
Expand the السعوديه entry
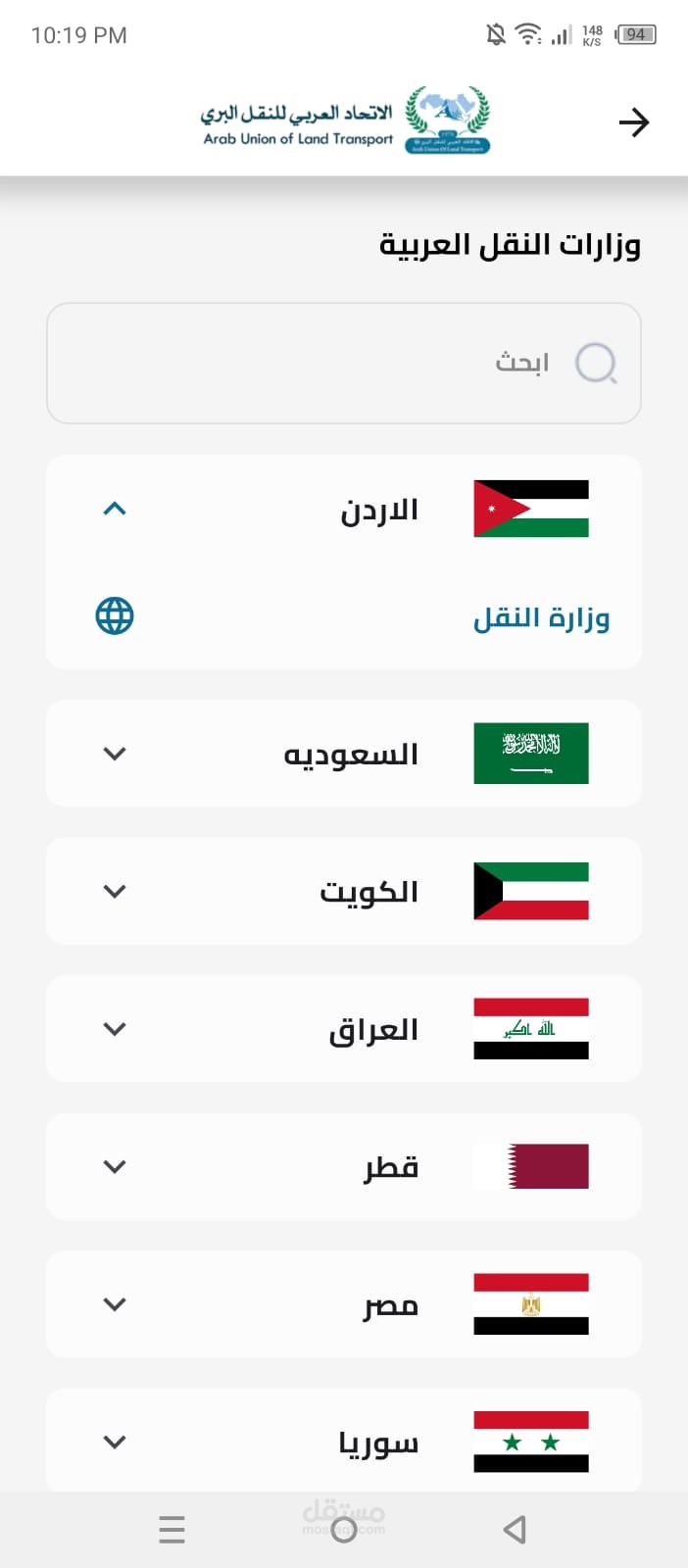[x=344, y=754]
